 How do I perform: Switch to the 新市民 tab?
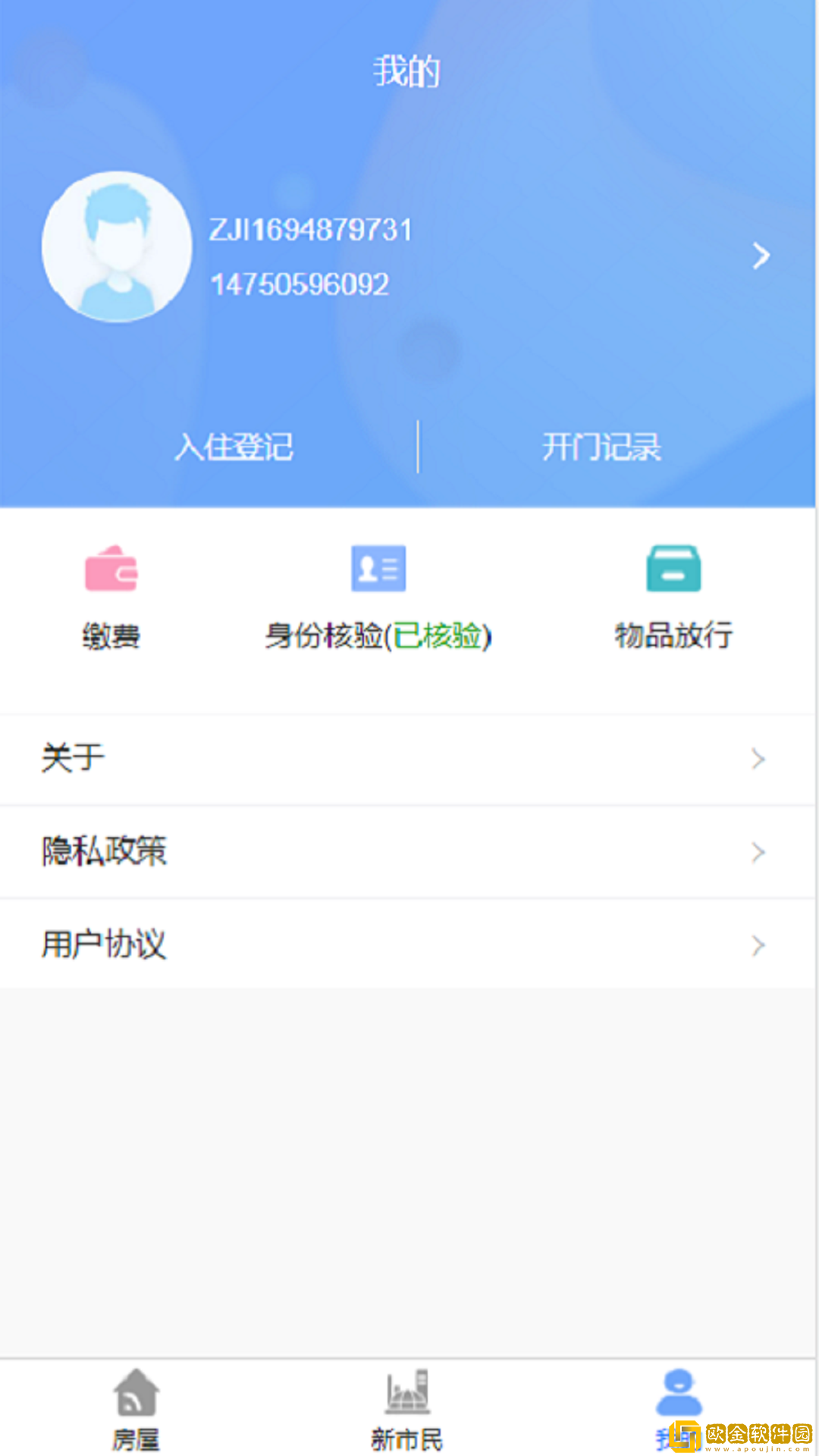(407, 1409)
